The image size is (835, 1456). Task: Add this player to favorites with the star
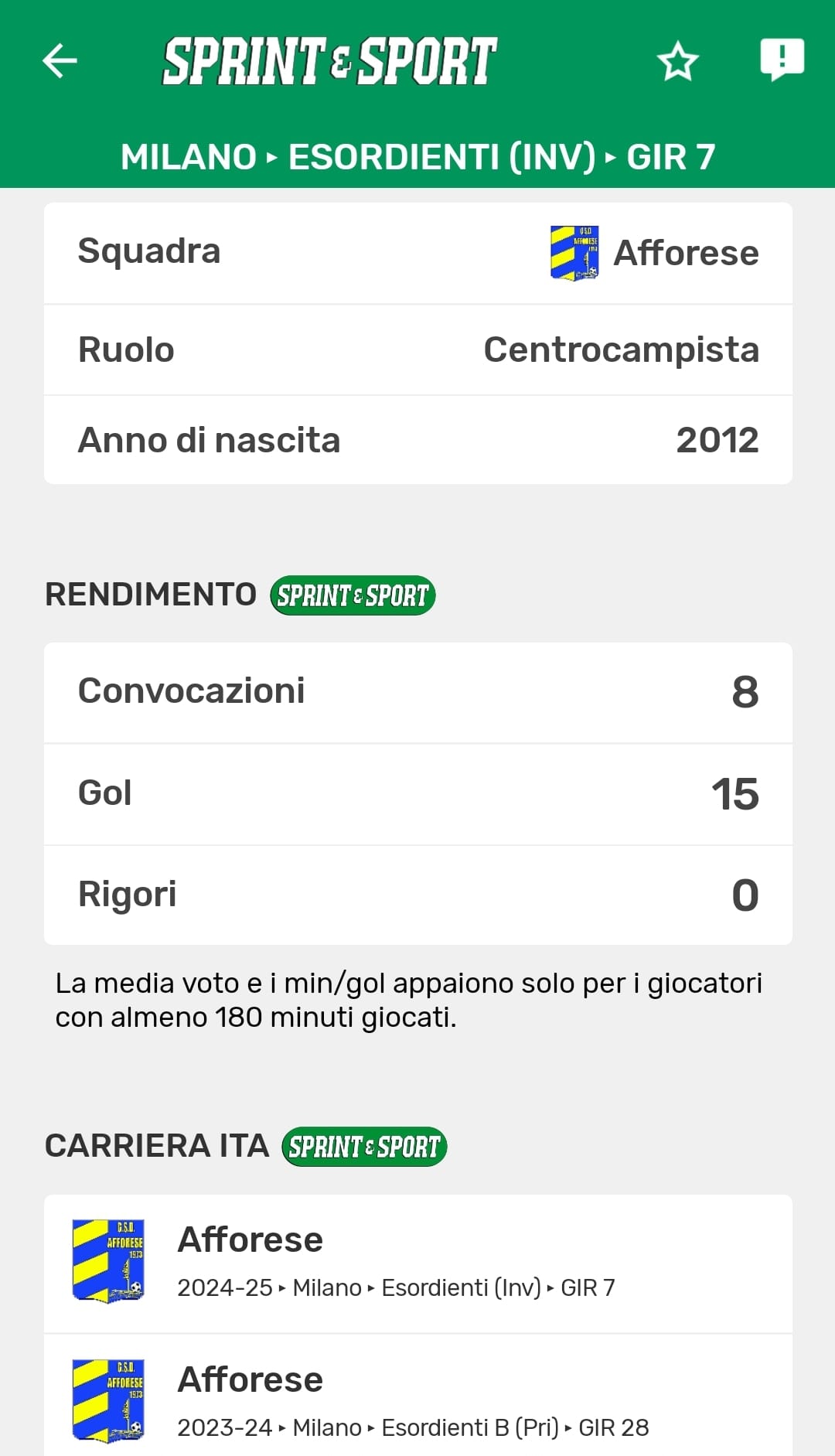pos(677,62)
